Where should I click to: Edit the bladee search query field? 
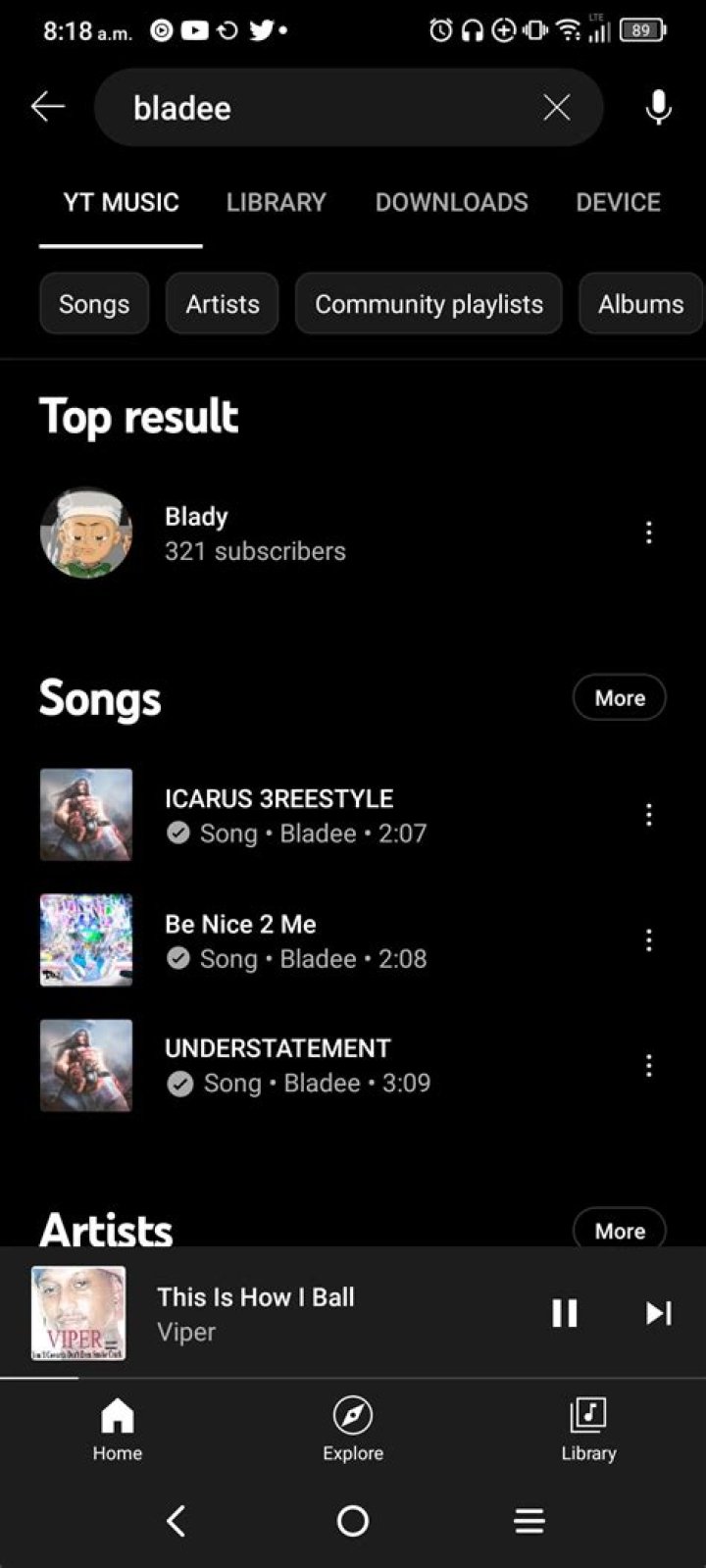click(324, 108)
